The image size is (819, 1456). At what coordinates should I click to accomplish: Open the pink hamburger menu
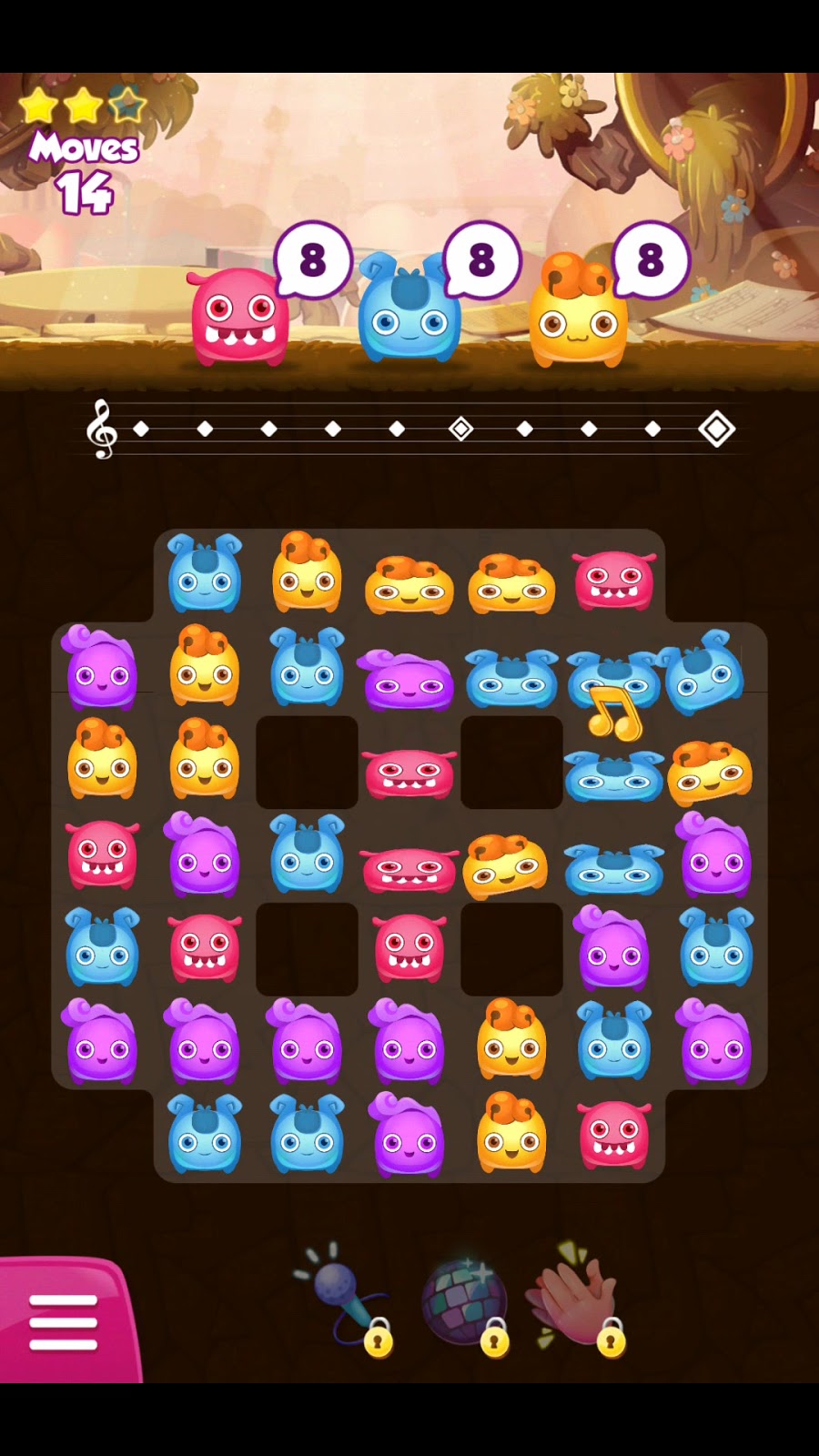pyautogui.click(x=64, y=1322)
